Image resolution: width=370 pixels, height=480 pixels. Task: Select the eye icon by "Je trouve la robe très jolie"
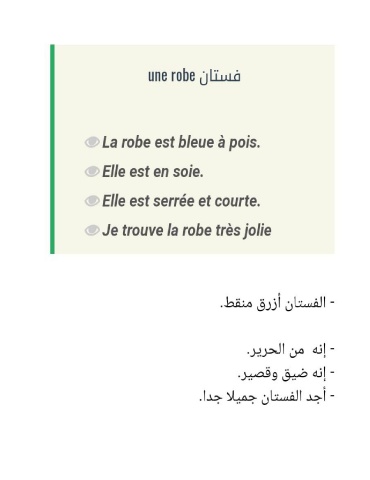[x=92, y=230]
